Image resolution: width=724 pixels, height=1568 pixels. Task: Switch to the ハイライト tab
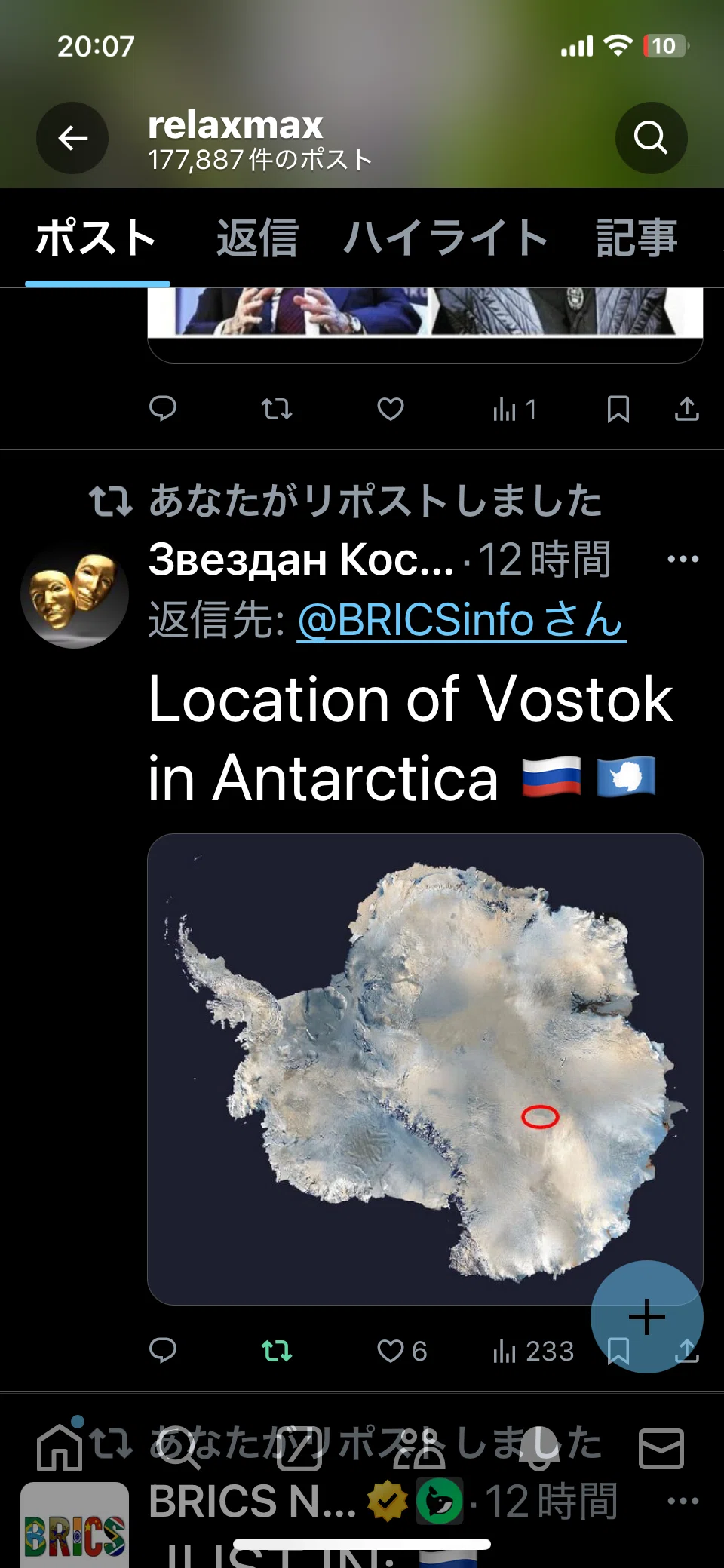(x=446, y=238)
